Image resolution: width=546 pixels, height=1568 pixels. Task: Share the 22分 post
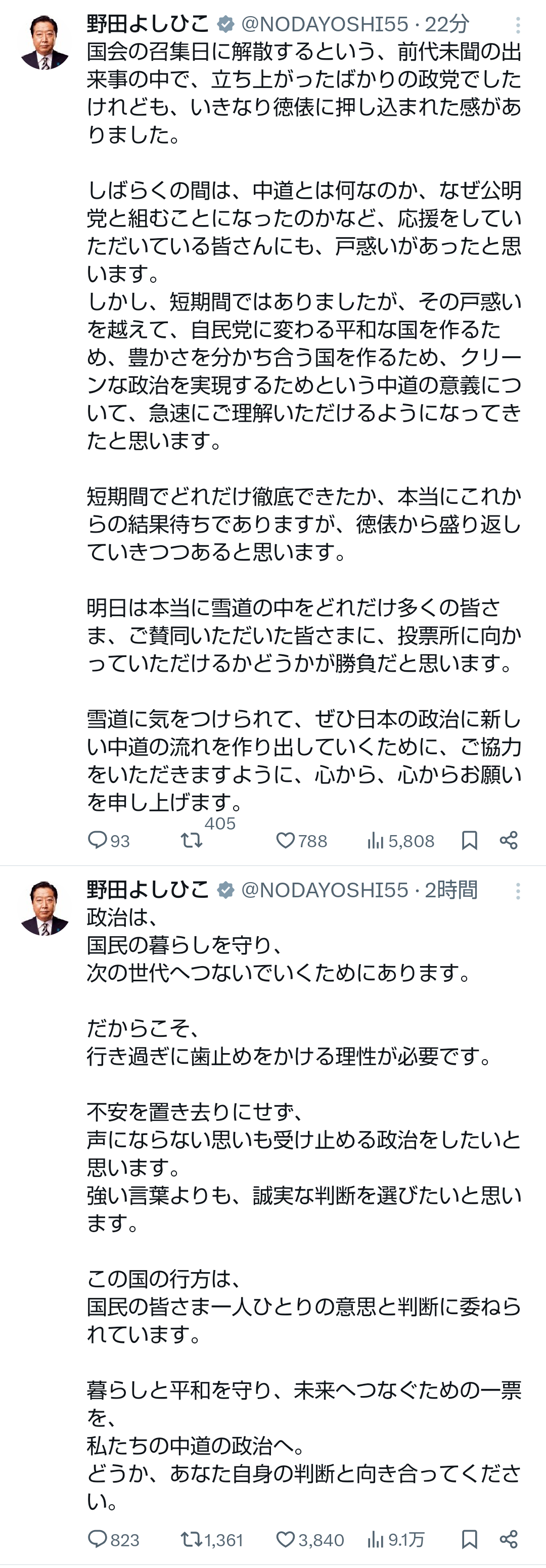(x=508, y=840)
